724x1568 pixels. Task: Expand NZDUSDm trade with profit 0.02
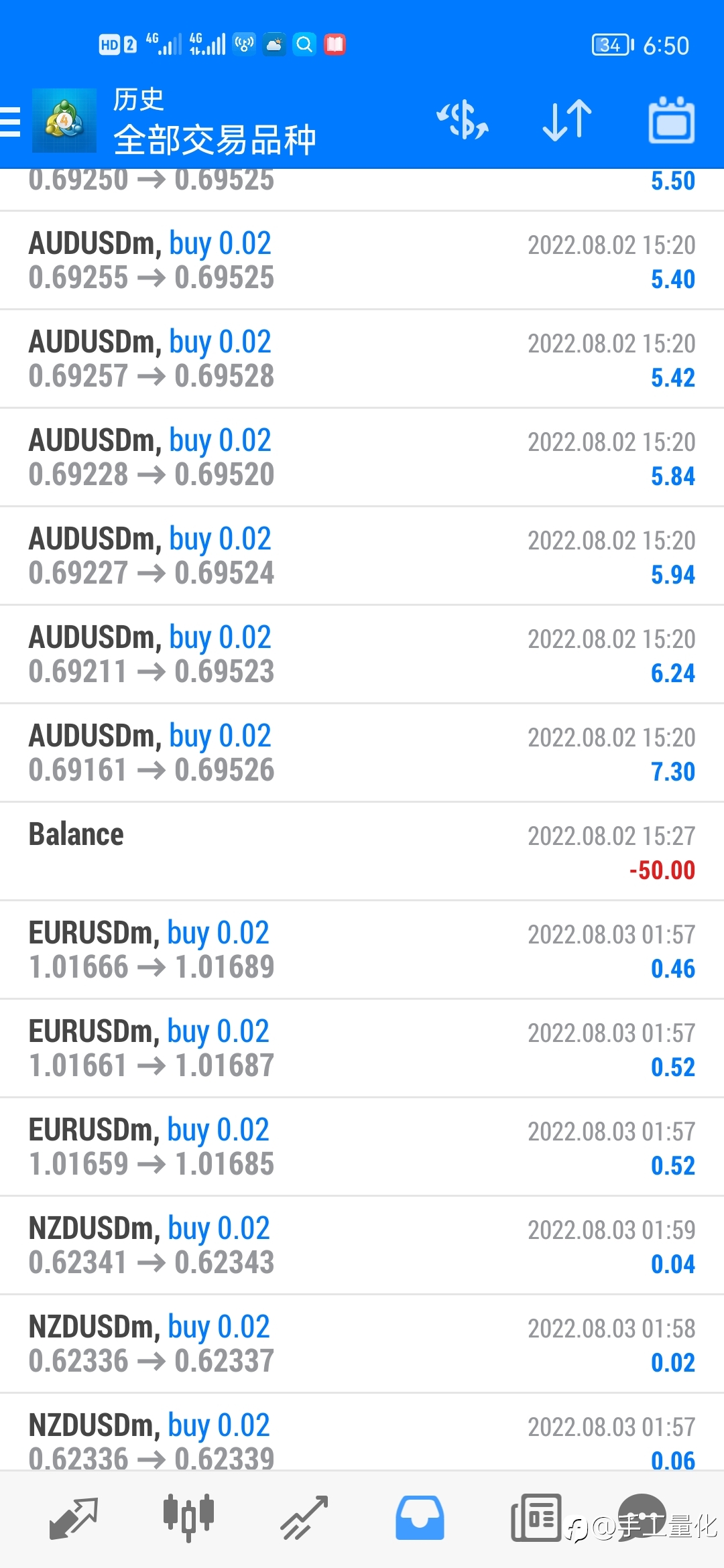click(362, 1344)
